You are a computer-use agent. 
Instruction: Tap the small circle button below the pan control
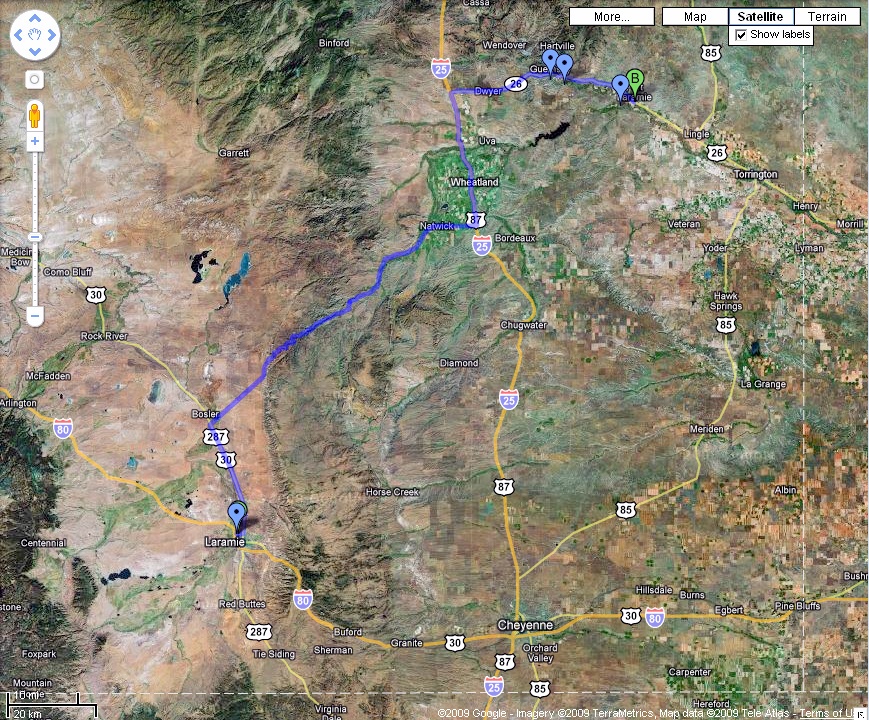point(34,79)
